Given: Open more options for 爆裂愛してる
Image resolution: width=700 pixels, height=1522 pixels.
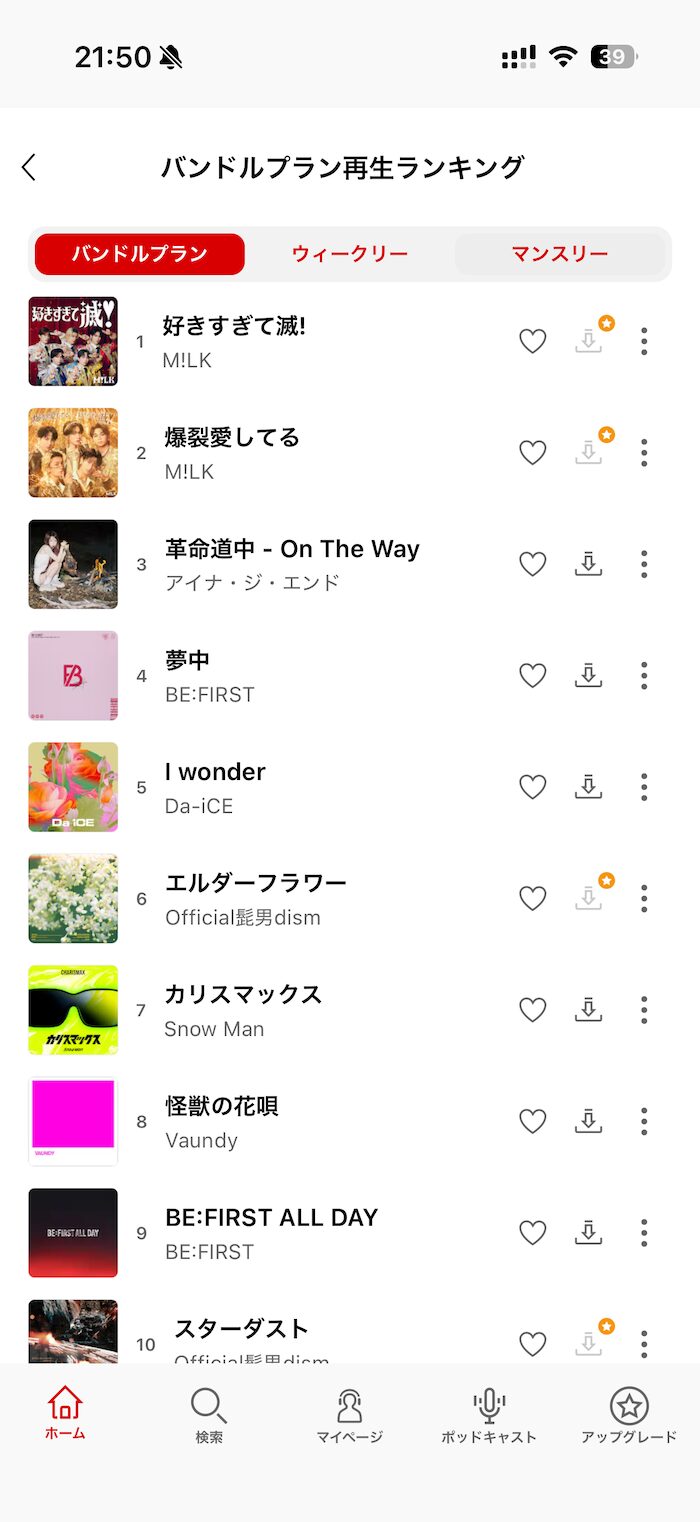Looking at the screenshot, I should pos(644,453).
